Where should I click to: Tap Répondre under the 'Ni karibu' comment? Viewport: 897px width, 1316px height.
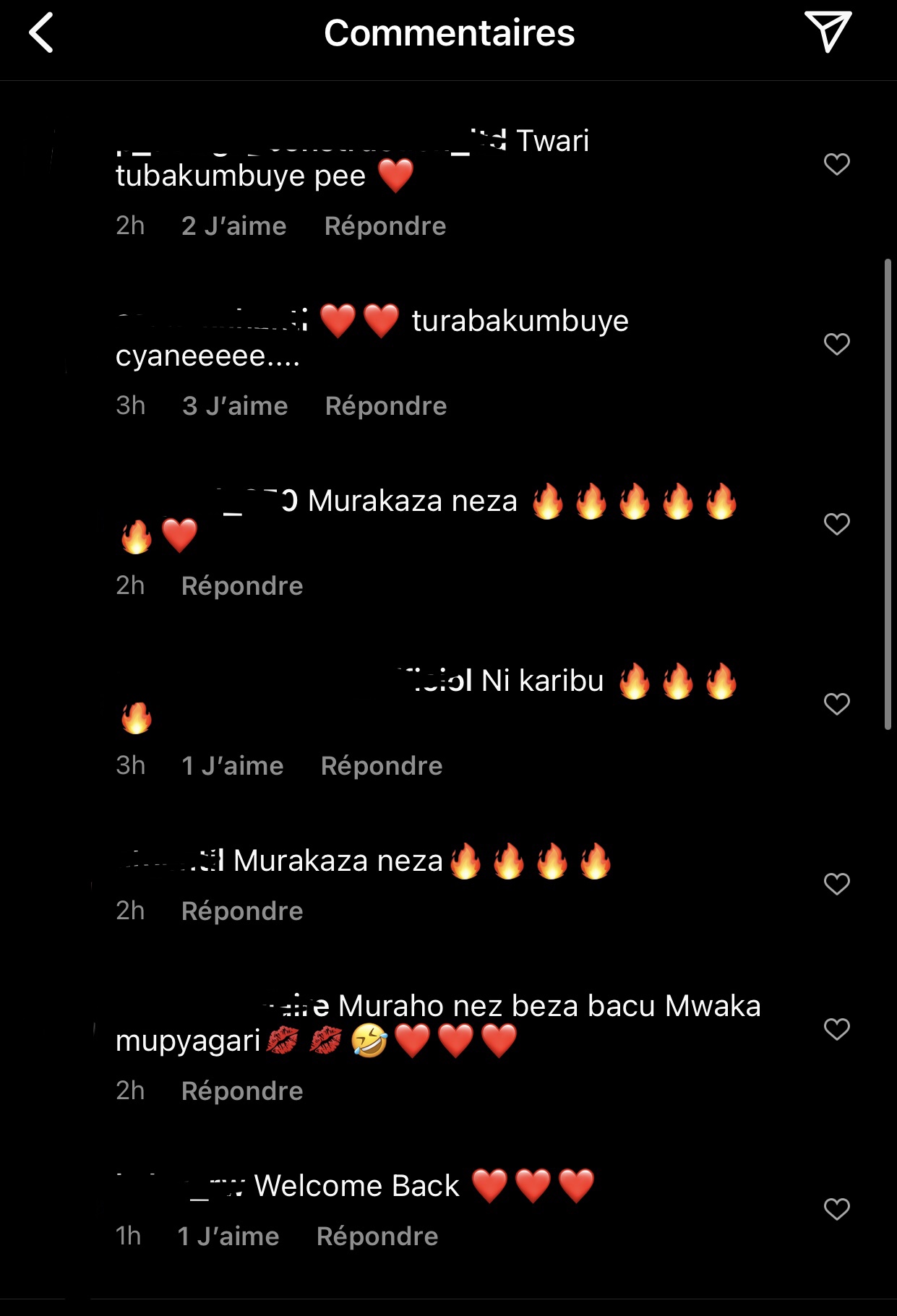click(x=381, y=766)
